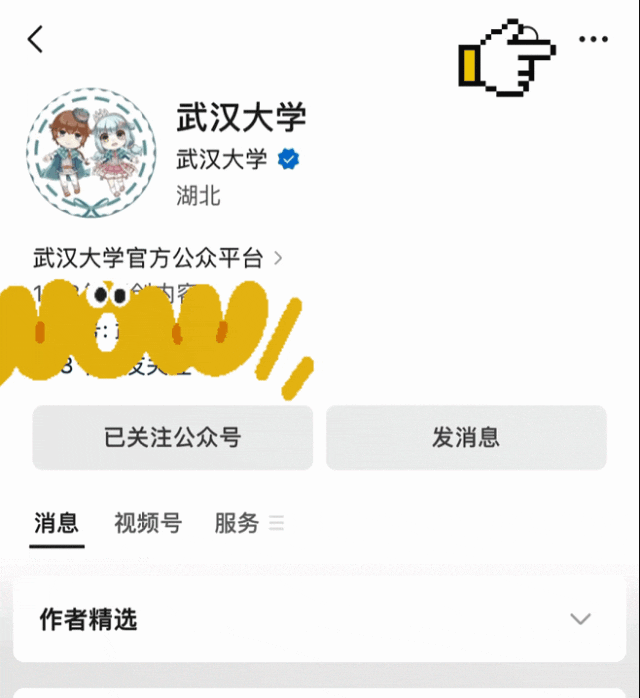The height and width of the screenshot is (698, 640).
Task: Expand the 作者精选 section
Action: (580, 619)
